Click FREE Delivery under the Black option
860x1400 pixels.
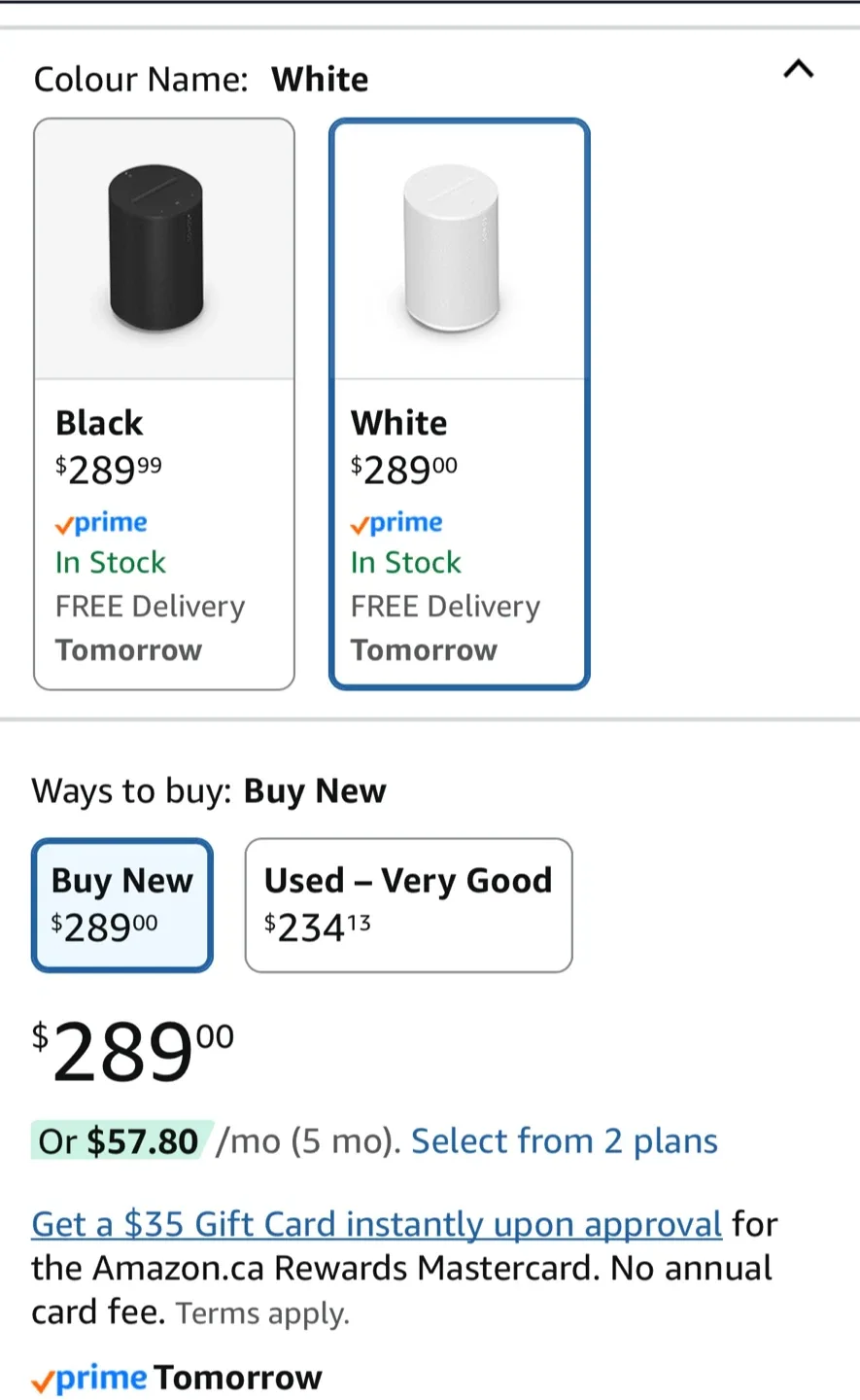click(x=150, y=606)
